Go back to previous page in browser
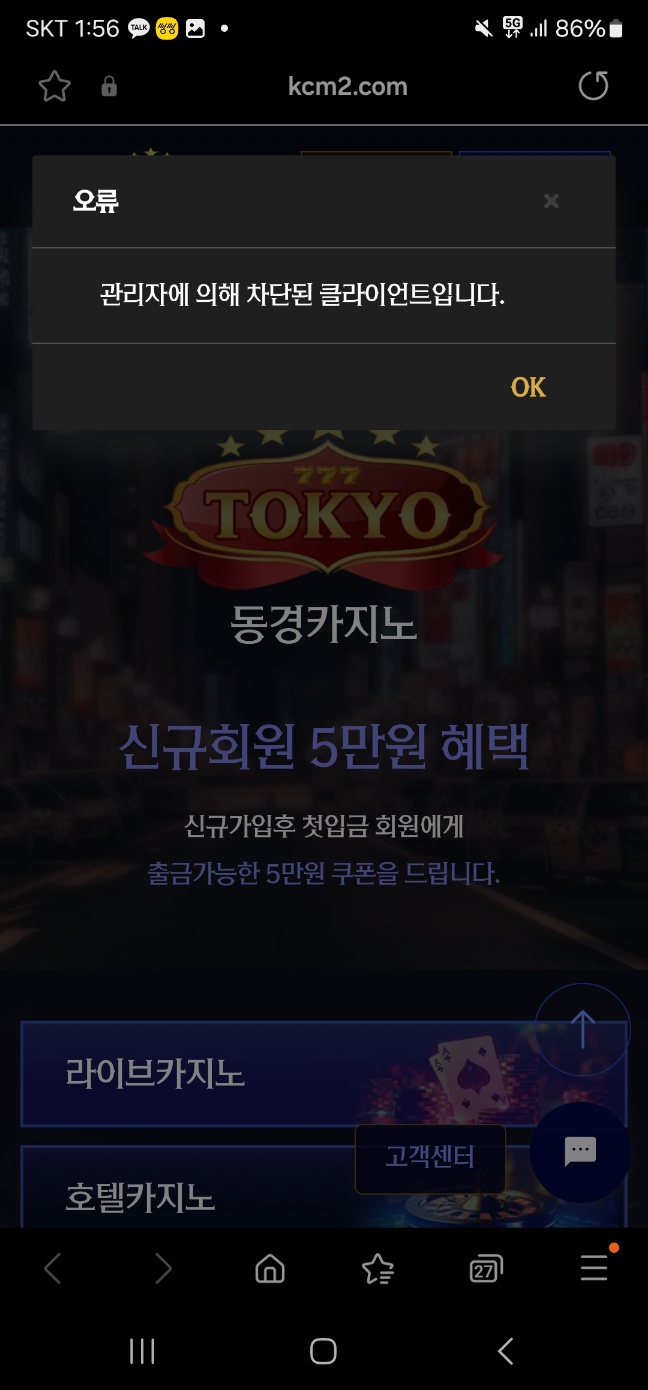This screenshot has width=648, height=1390. (53, 1269)
